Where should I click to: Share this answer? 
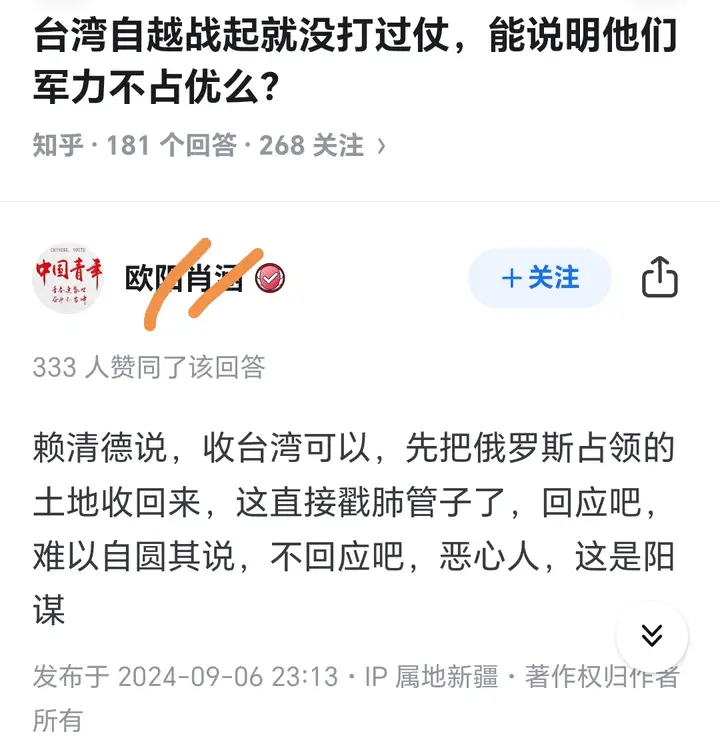(x=659, y=278)
